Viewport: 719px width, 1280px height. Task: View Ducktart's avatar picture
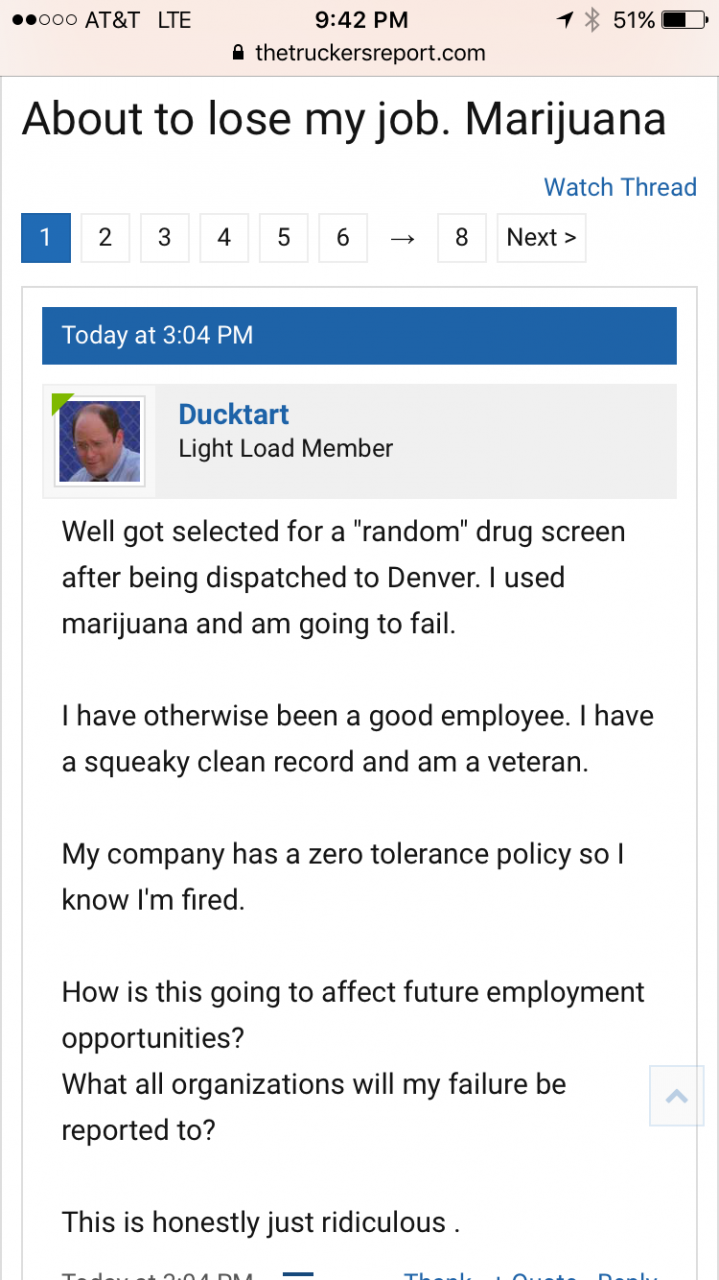[99, 441]
